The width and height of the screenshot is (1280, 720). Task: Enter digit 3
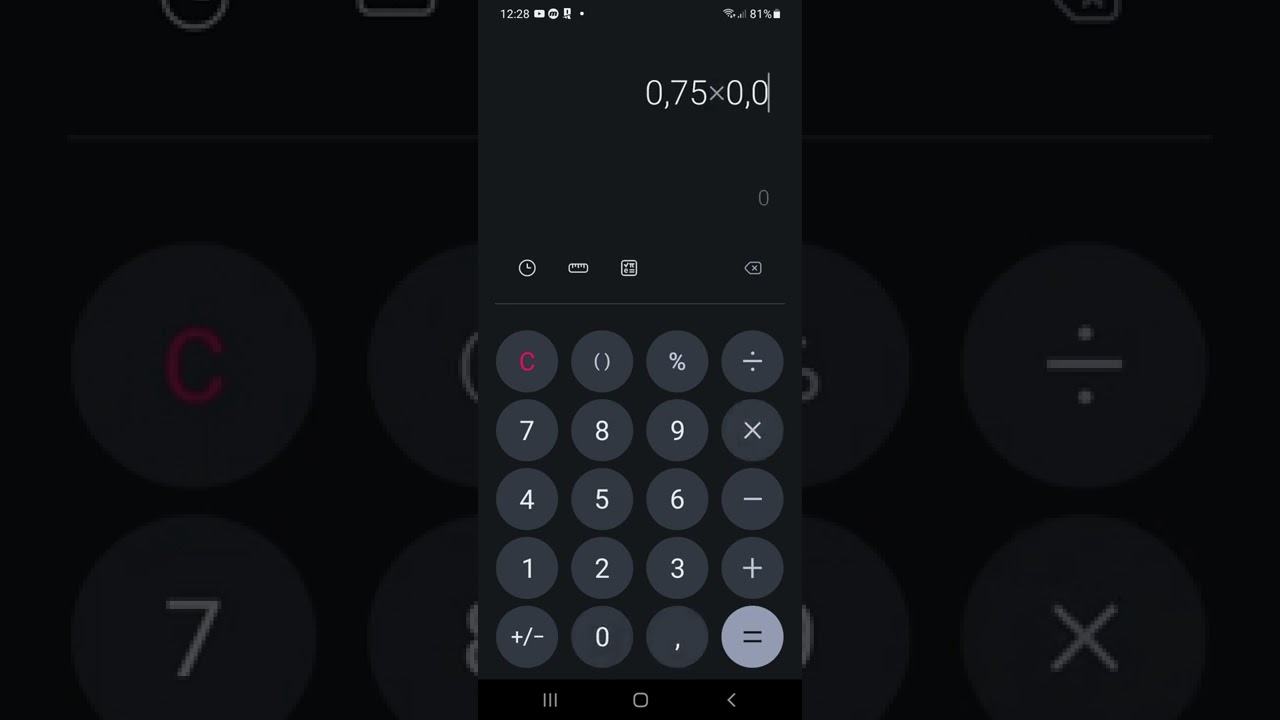pos(677,568)
